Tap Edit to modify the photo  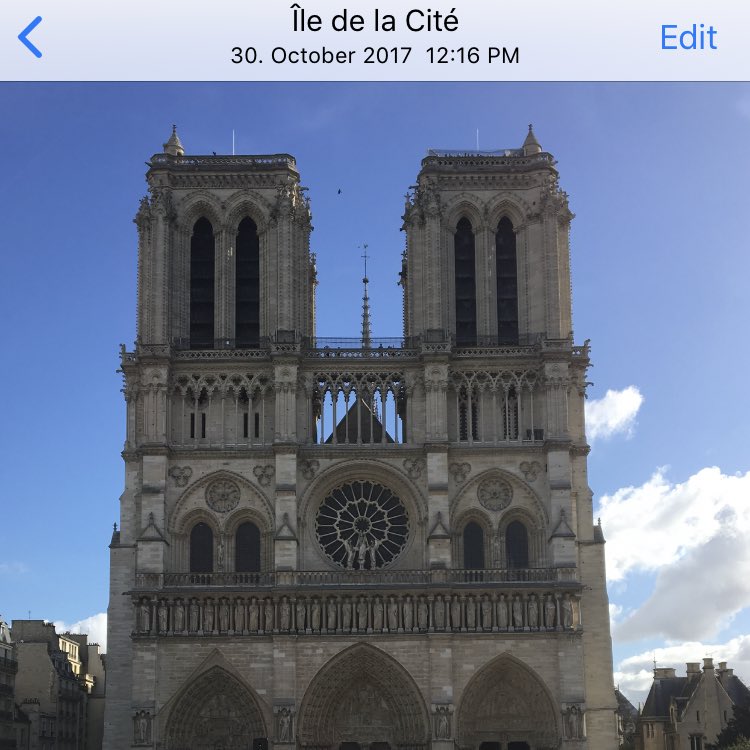click(x=688, y=38)
